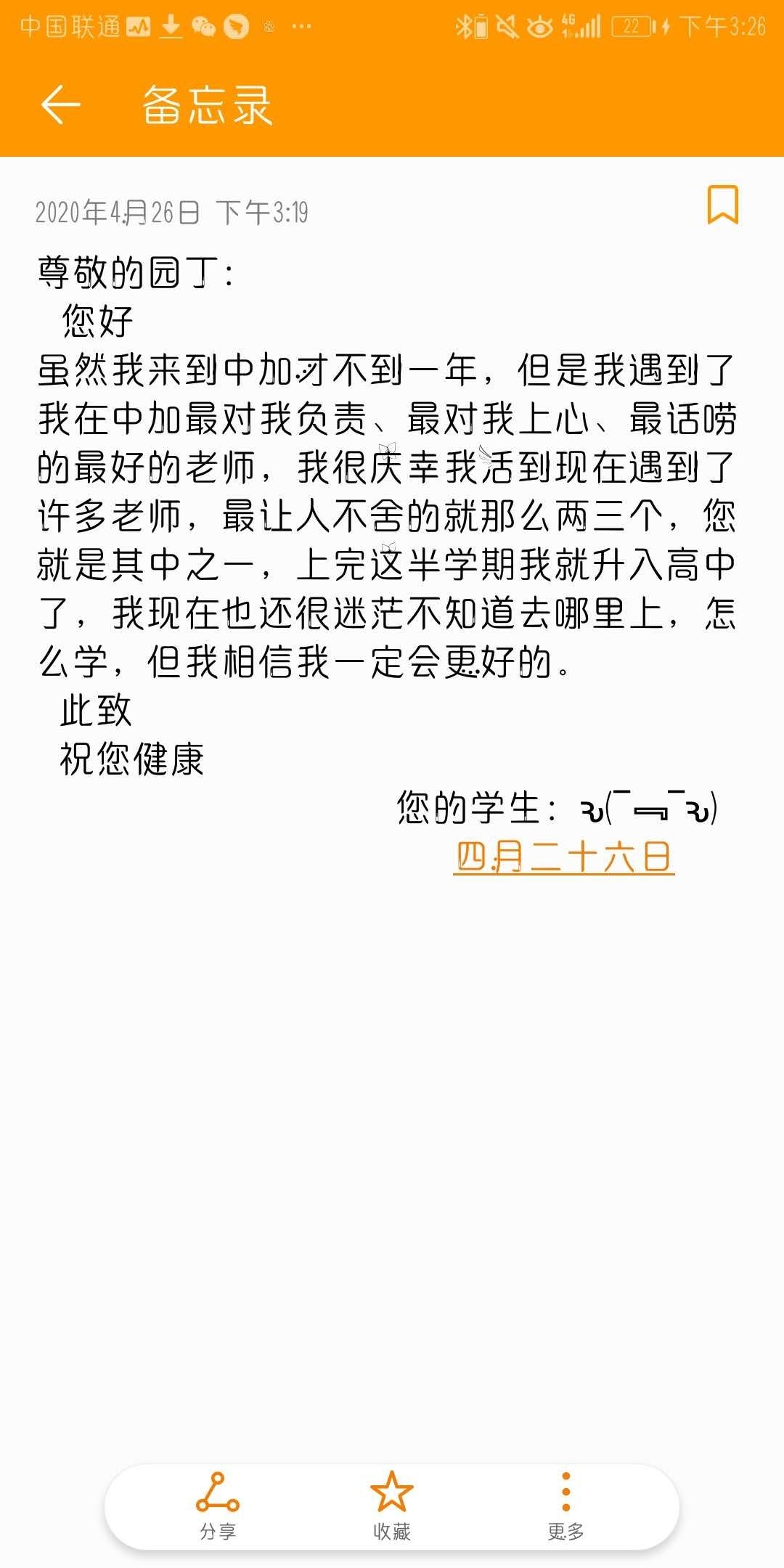This screenshot has width=784, height=1568.
Task: Go back from the 备忘录 note
Action: click(x=60, y=105)
